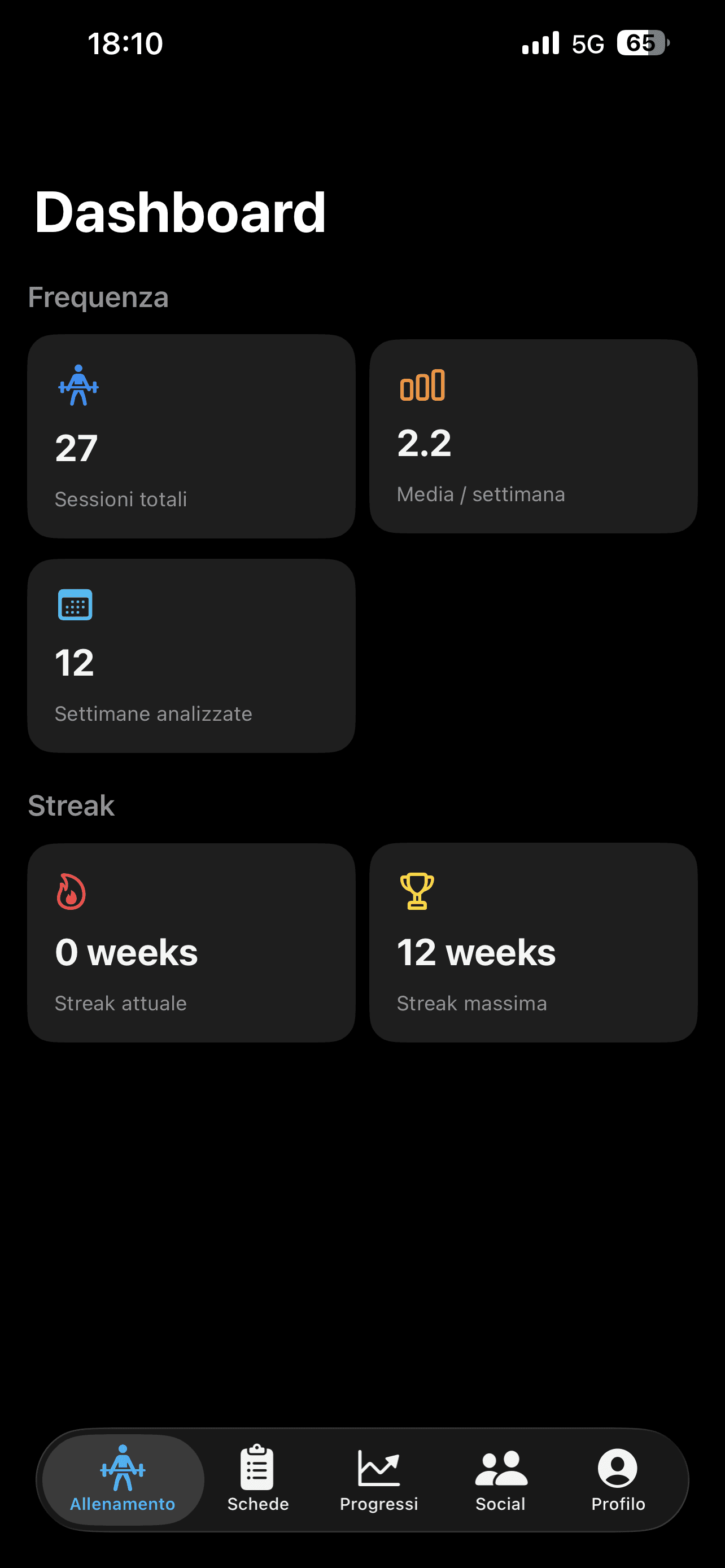Select the Social tab
Image resolution: width=725 pixels, height=1568 pixels.
coord(500,1479)
